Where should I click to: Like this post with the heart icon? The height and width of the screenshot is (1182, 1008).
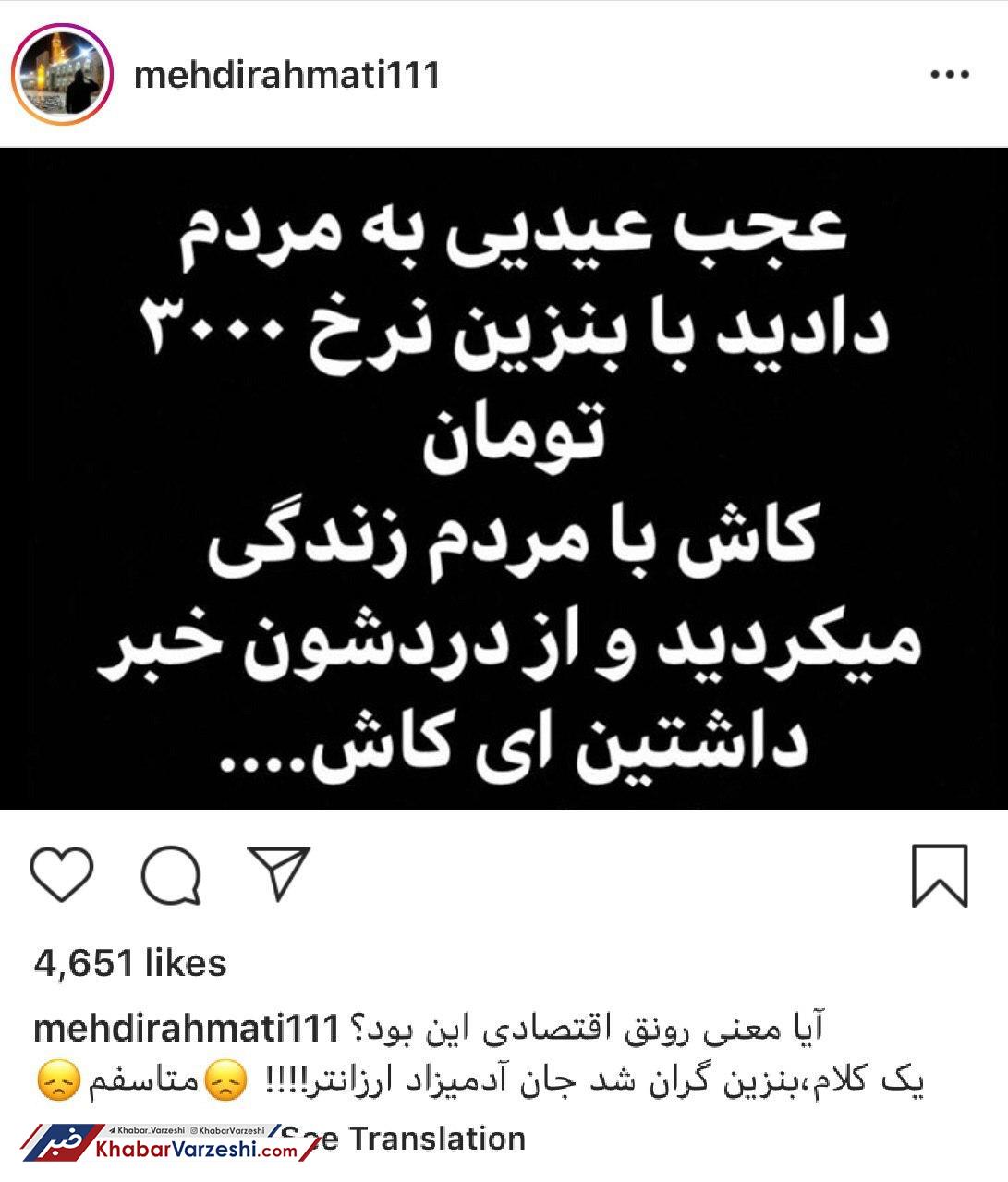(x=62, y=874)
